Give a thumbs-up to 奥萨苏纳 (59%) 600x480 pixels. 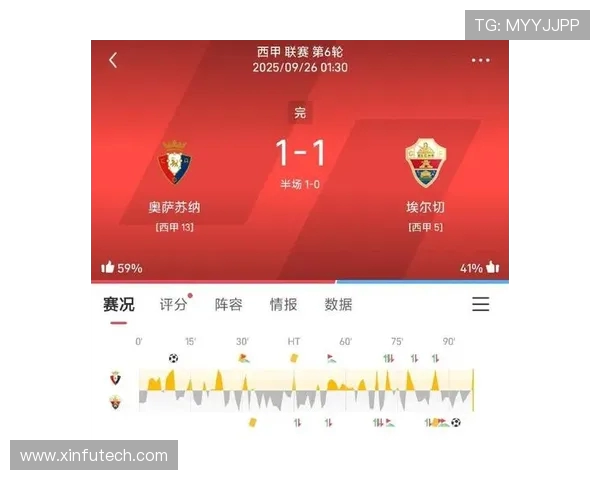click(108, 268)
